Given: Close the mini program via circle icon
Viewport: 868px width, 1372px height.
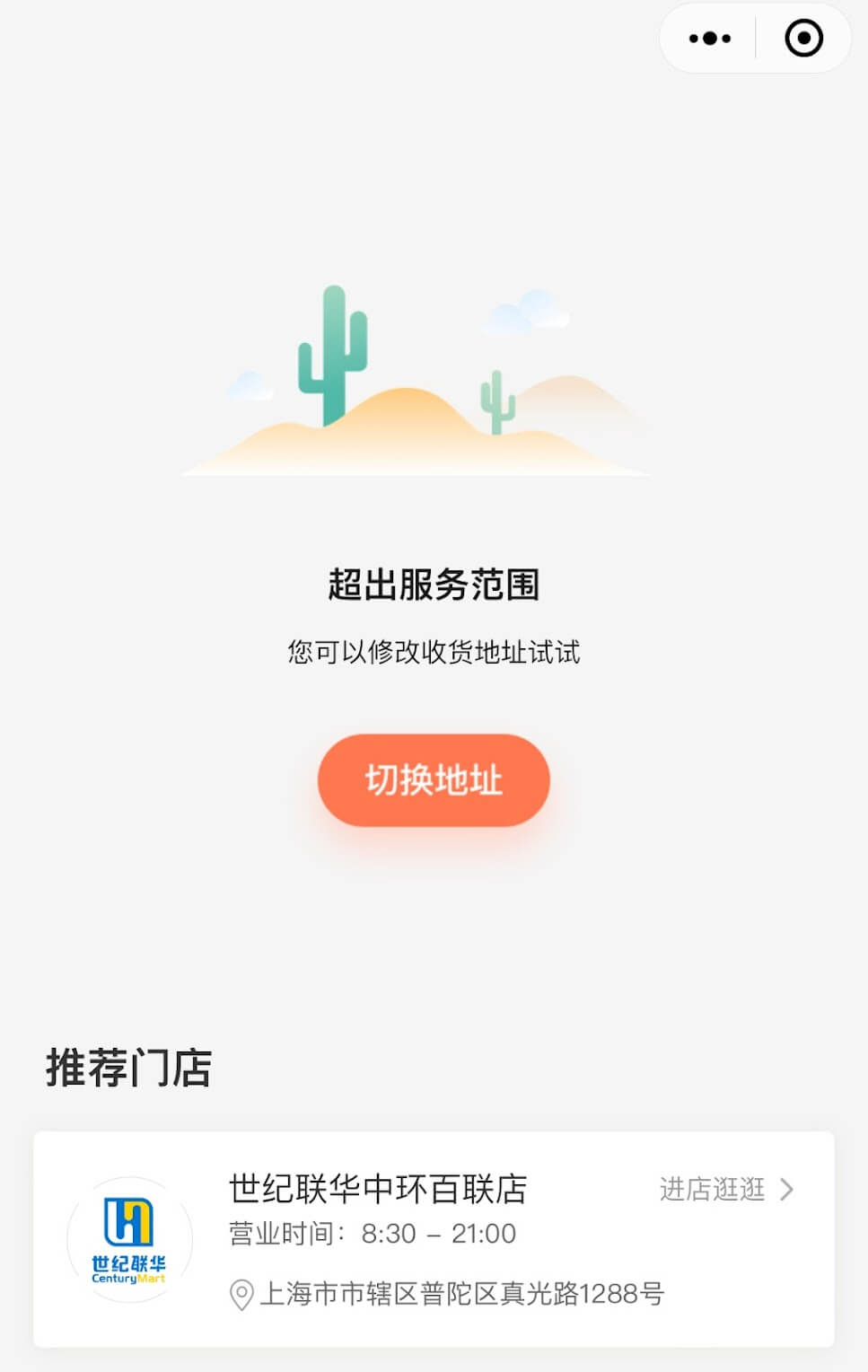Looking at the screenshot, I should tap(803, 39).
